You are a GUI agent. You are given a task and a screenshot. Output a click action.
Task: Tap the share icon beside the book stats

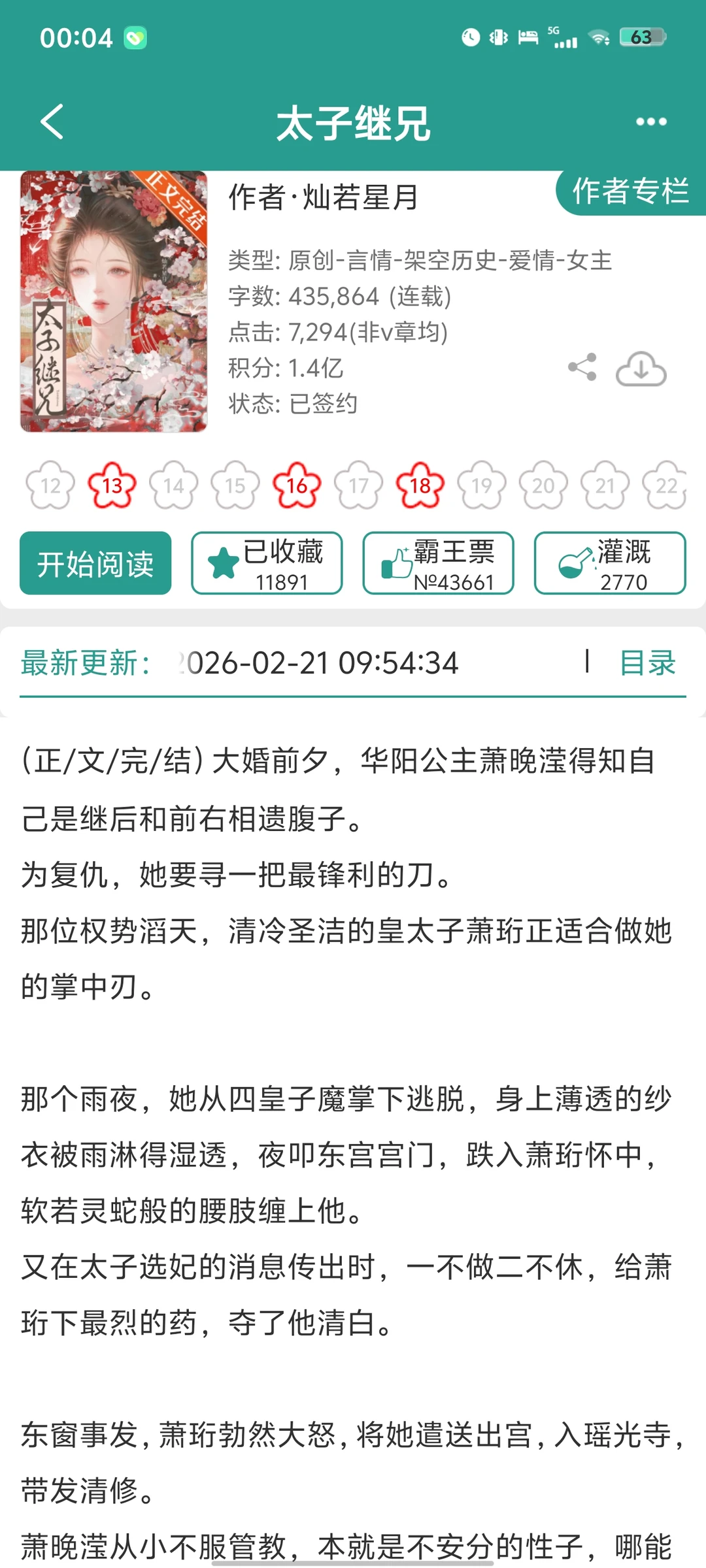(x=582, y=368)
